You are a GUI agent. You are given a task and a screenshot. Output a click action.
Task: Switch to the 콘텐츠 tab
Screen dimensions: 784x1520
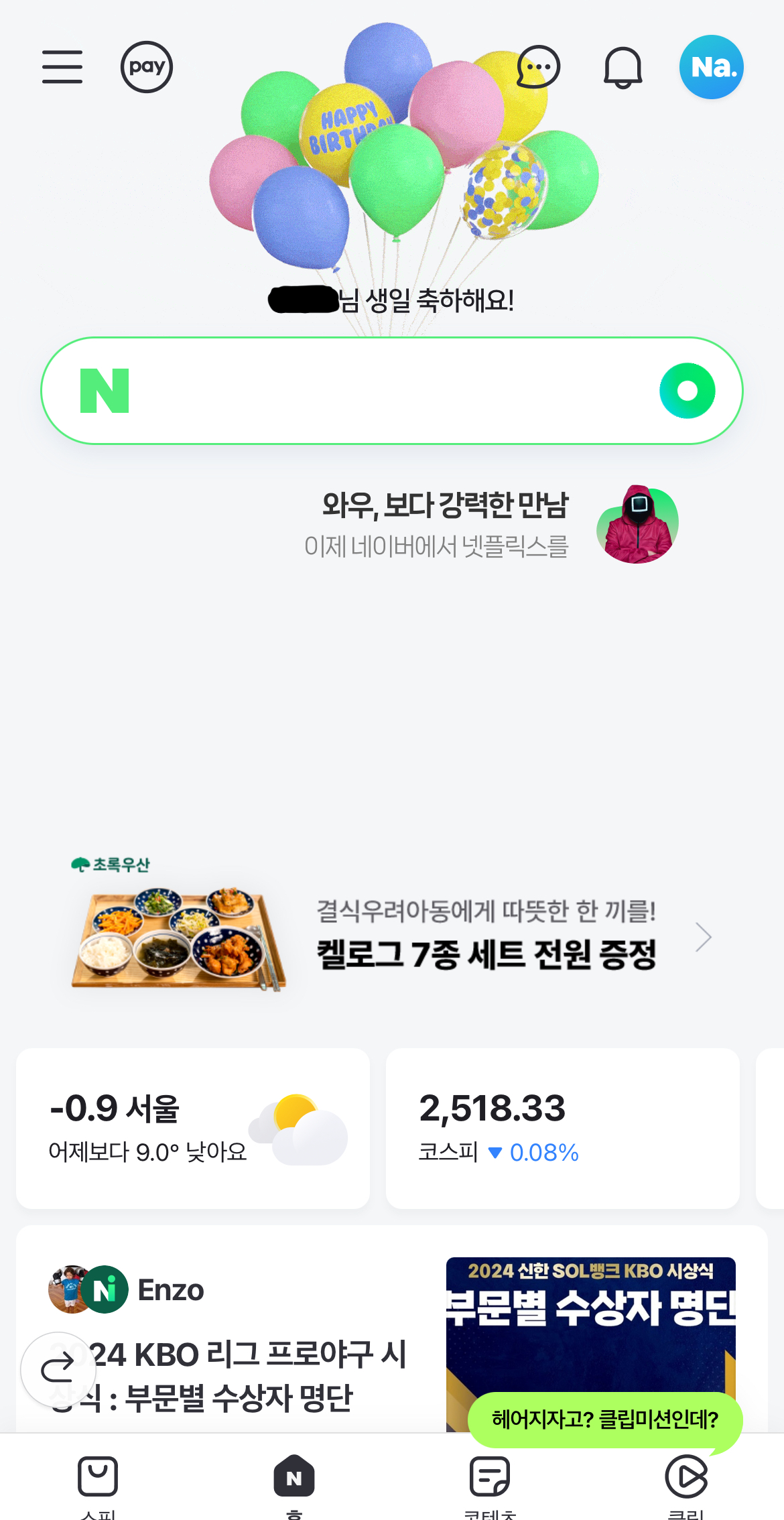coord(490,1482)
